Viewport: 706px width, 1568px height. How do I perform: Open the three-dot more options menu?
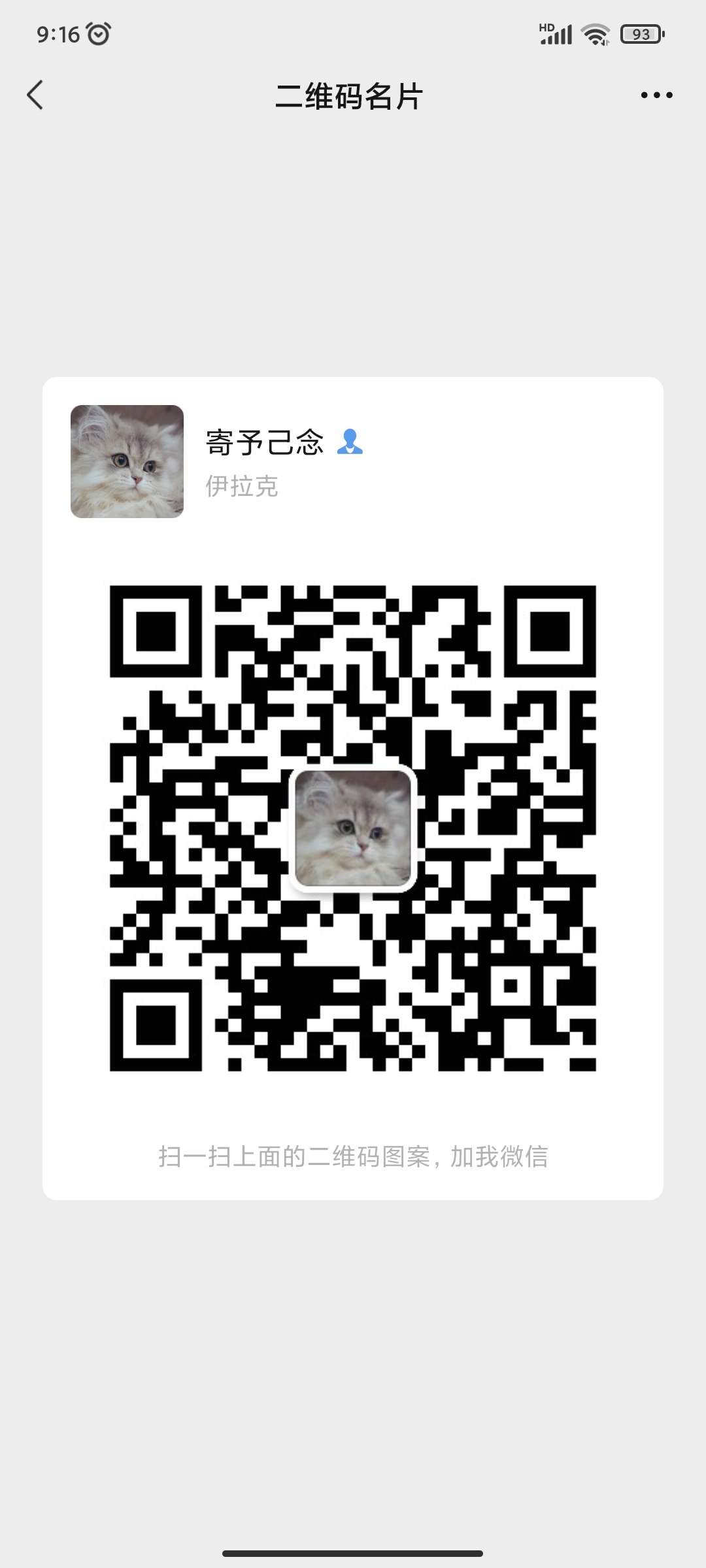(x=656, y=95)
